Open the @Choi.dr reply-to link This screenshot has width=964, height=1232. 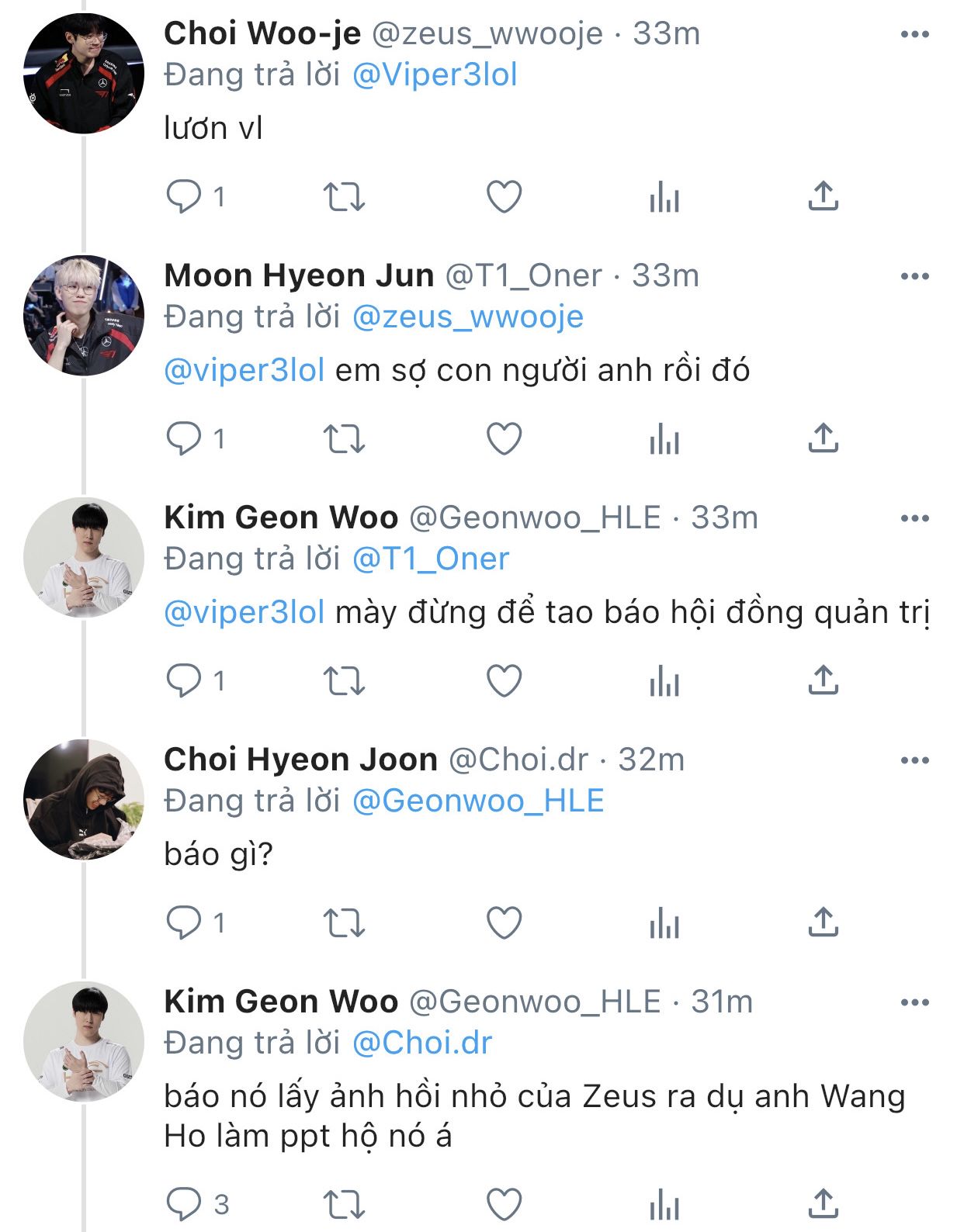422,1043
